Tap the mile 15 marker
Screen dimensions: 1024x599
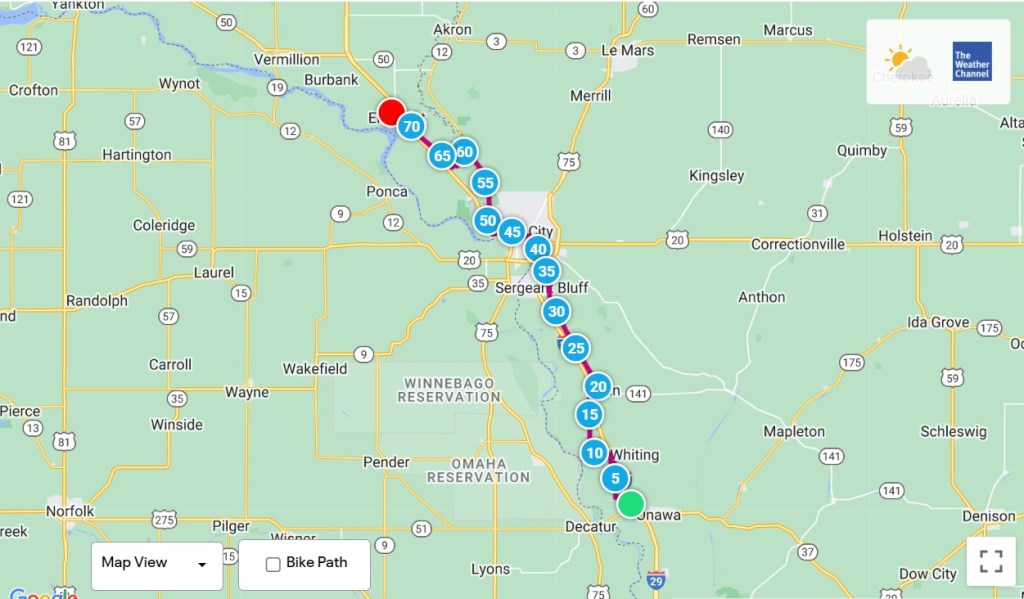590,414
